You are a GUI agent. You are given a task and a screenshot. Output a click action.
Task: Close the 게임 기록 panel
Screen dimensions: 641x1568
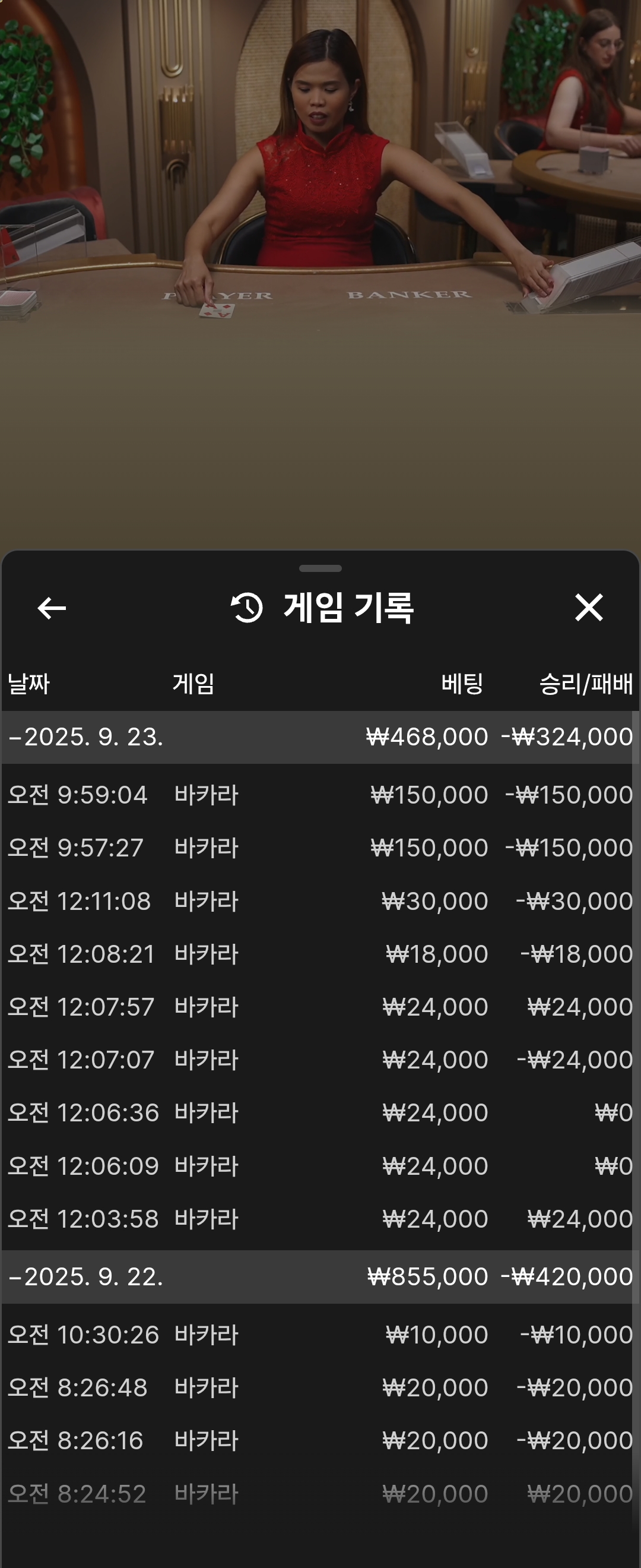tap(588, 608)
